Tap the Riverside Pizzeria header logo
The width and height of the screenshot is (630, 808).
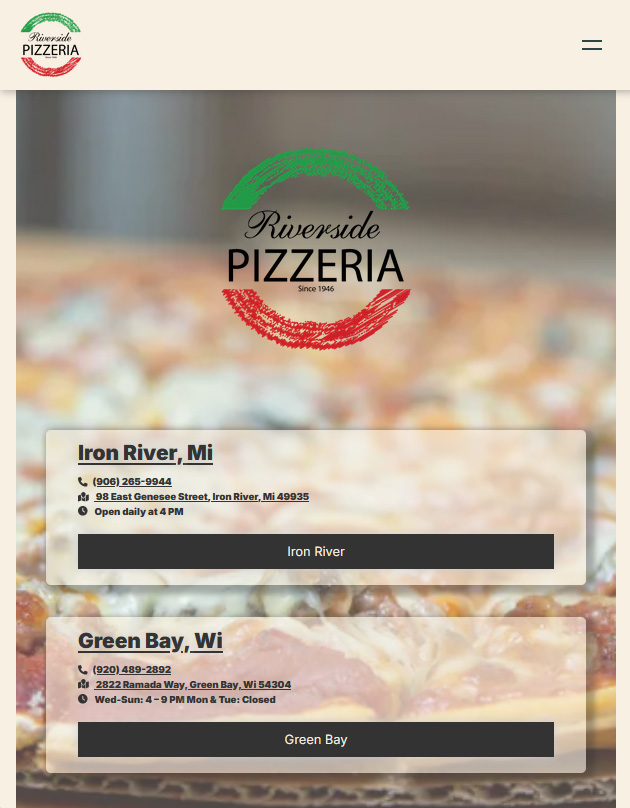pyautogui.click(x=51, y=45)
